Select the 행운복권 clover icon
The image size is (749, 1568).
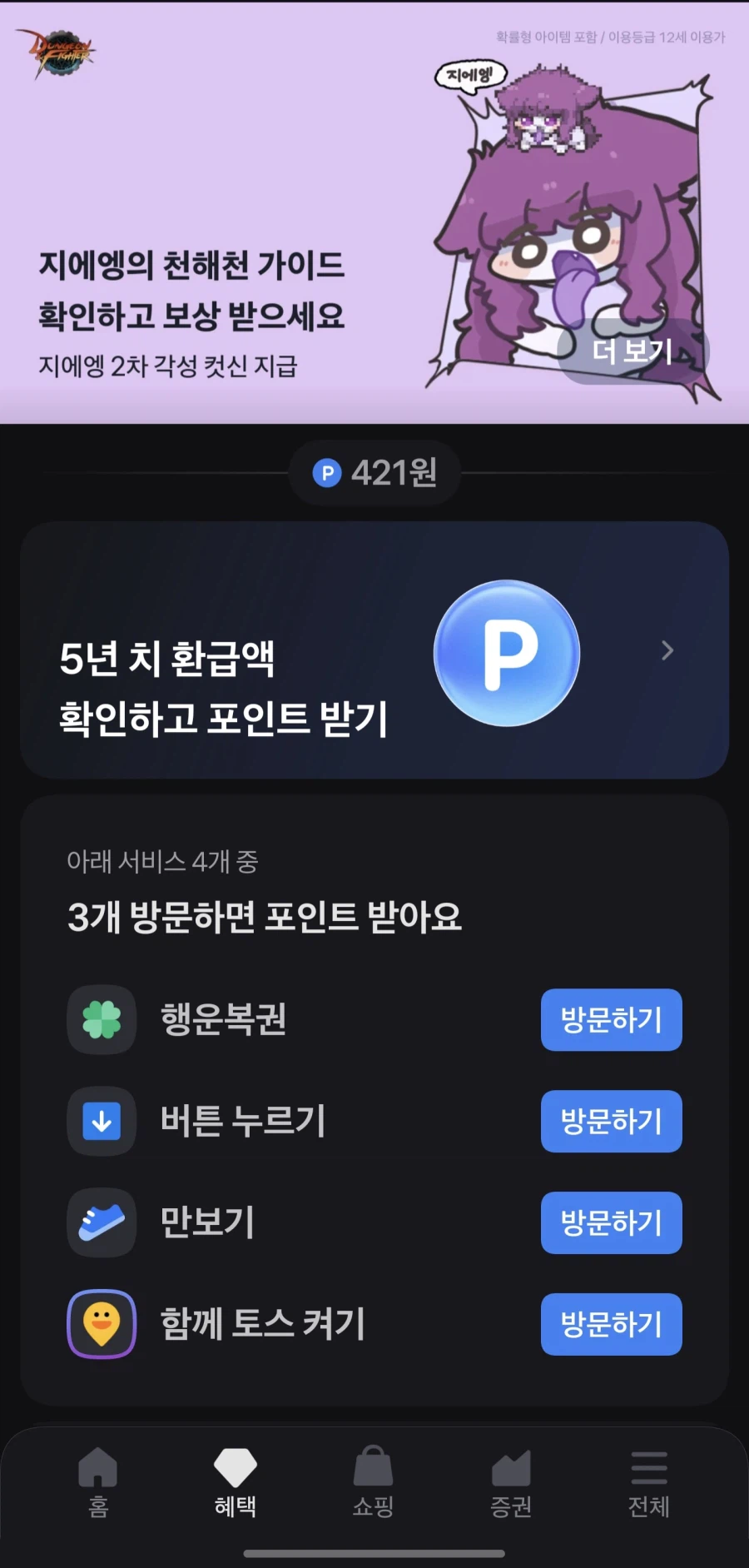point(101,1020)
